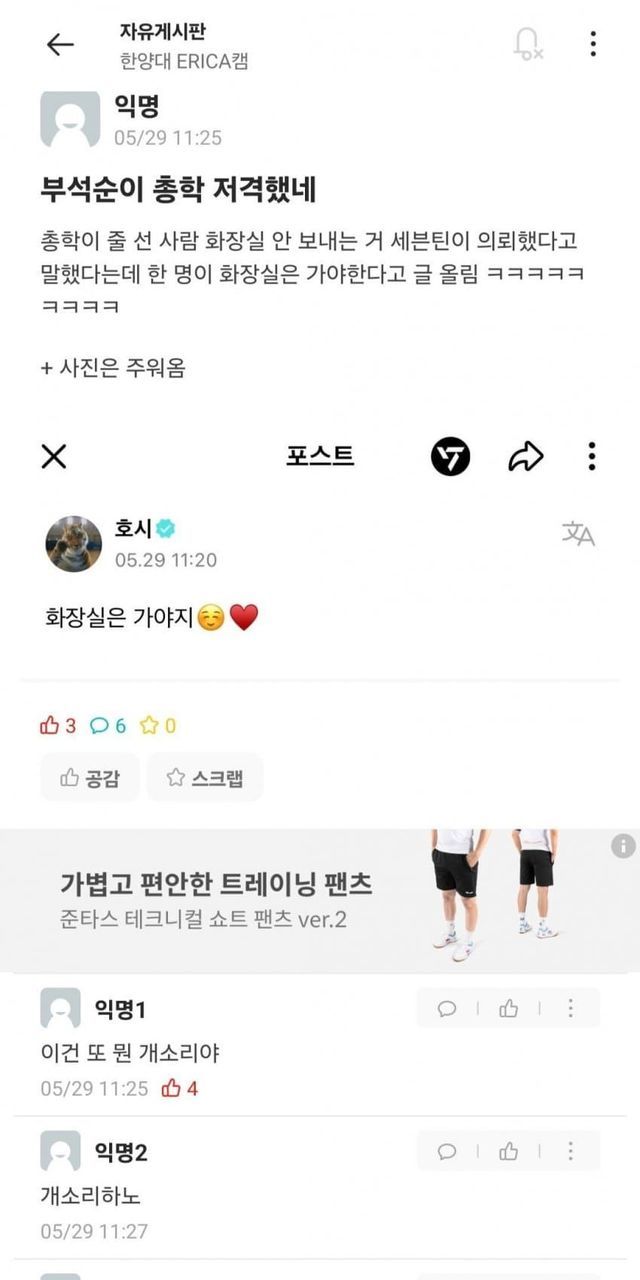640x1280 pixels.
Task: Reply to 익명2's comment
Action: tap(447, 1152)
